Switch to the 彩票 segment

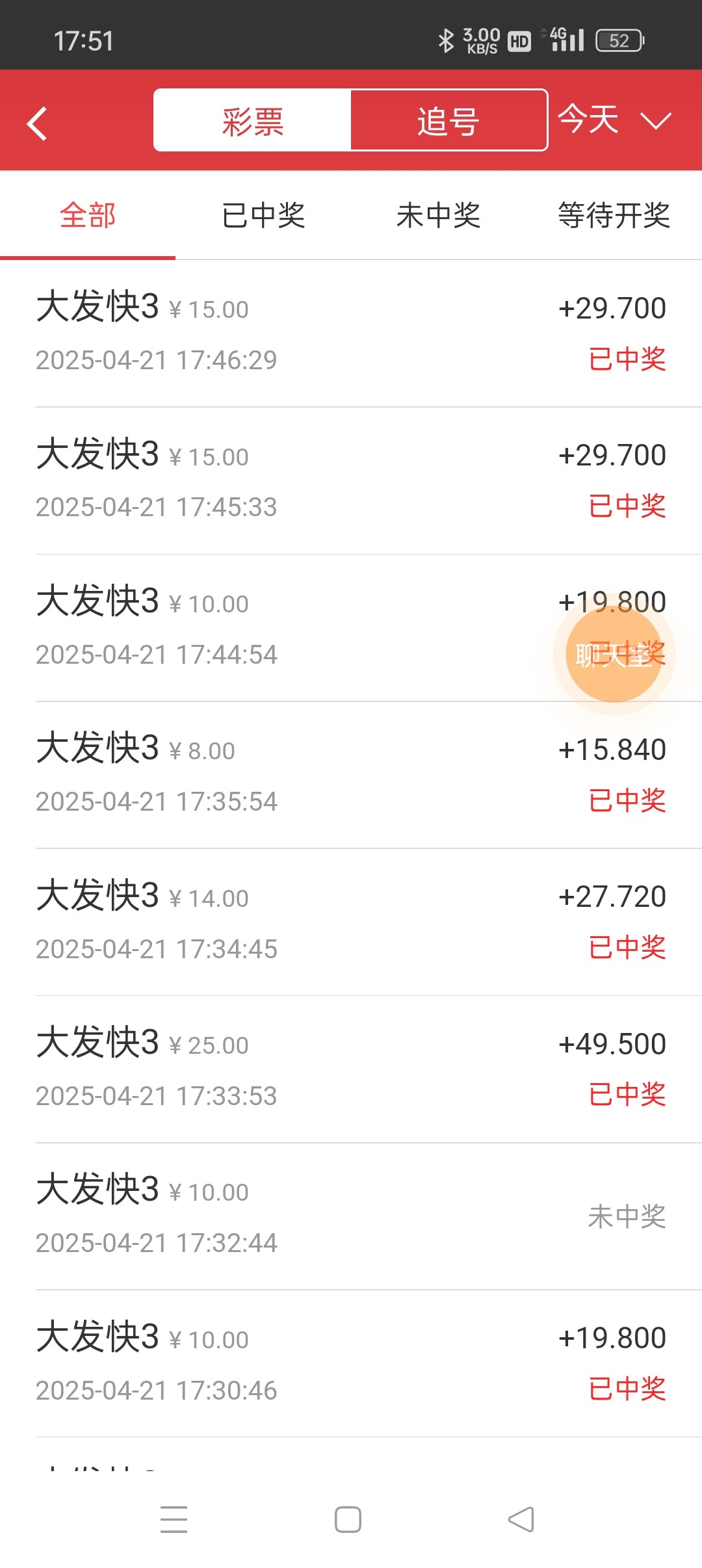point(253,121)
